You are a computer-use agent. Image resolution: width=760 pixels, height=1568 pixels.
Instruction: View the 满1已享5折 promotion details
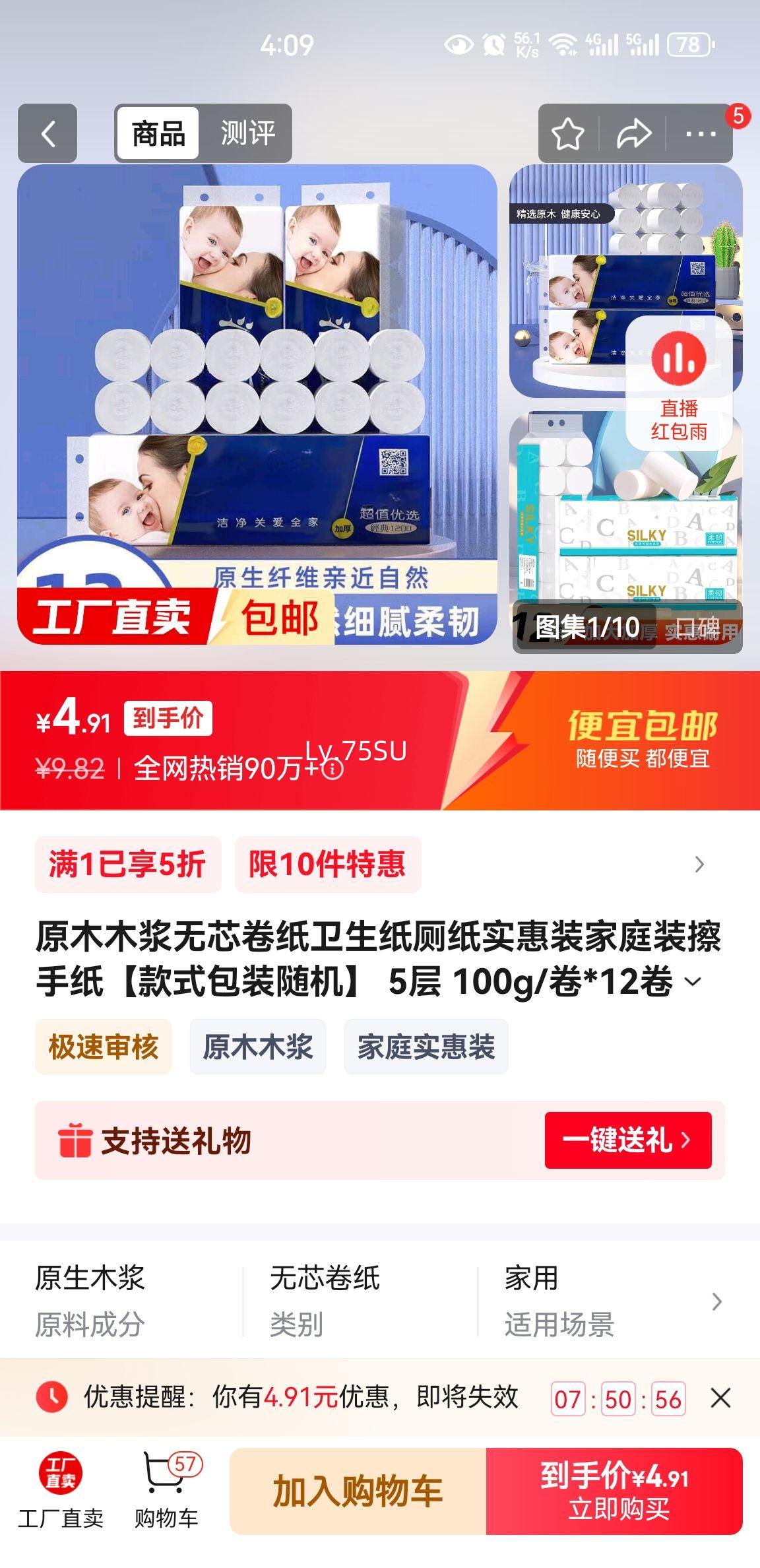click(x=128, y=865)
